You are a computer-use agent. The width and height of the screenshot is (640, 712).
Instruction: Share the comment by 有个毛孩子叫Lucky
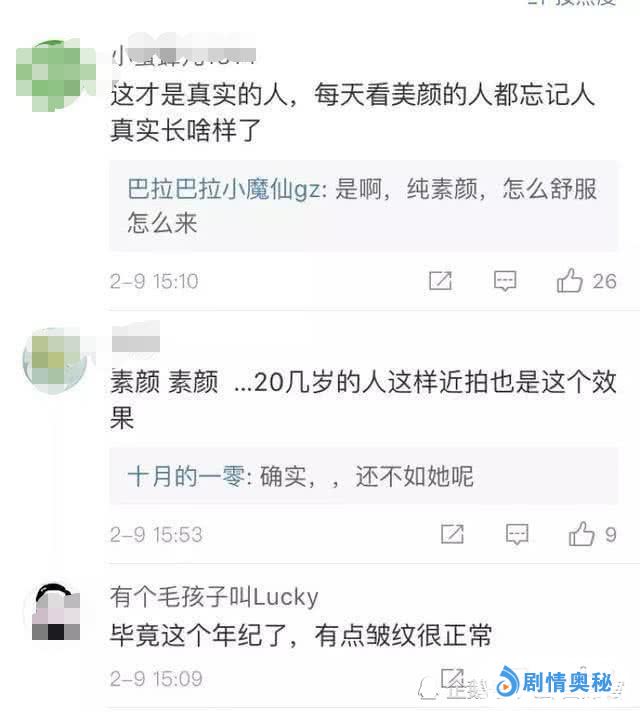pos(452,678)
